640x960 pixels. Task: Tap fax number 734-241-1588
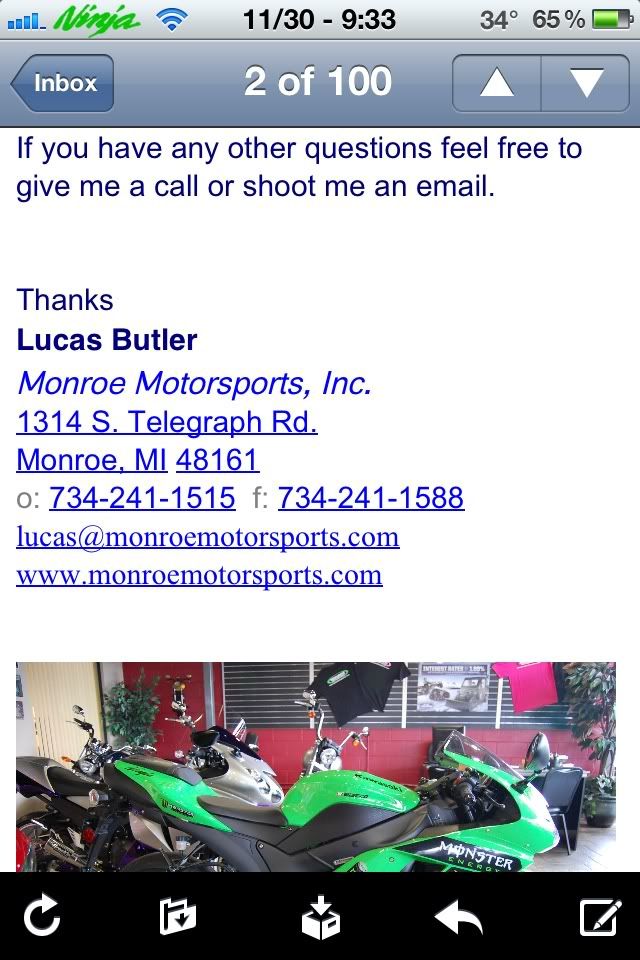pos(370,497)
